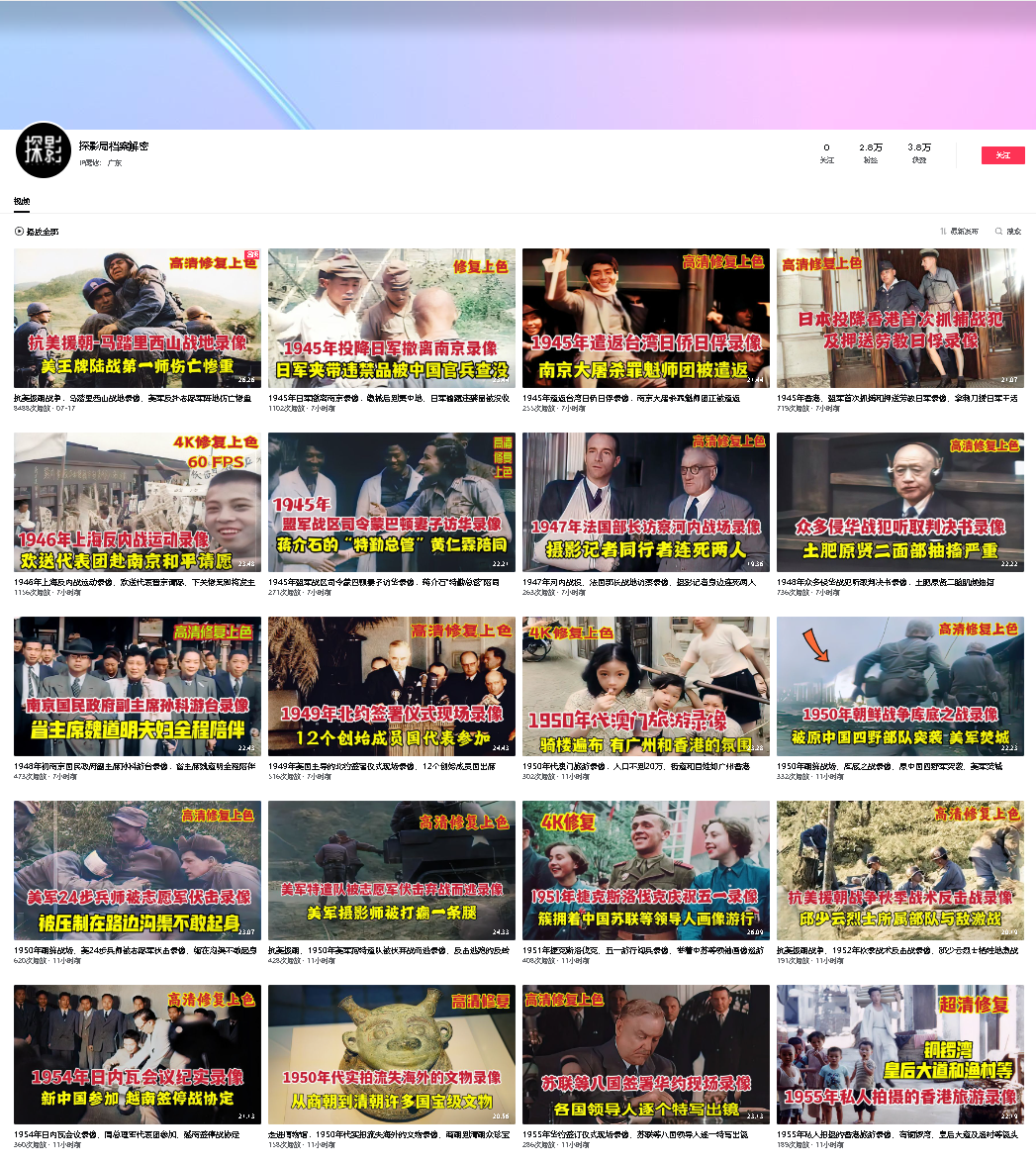
Task: Open the 最新发布 sort option
Action: pos(959,232)
